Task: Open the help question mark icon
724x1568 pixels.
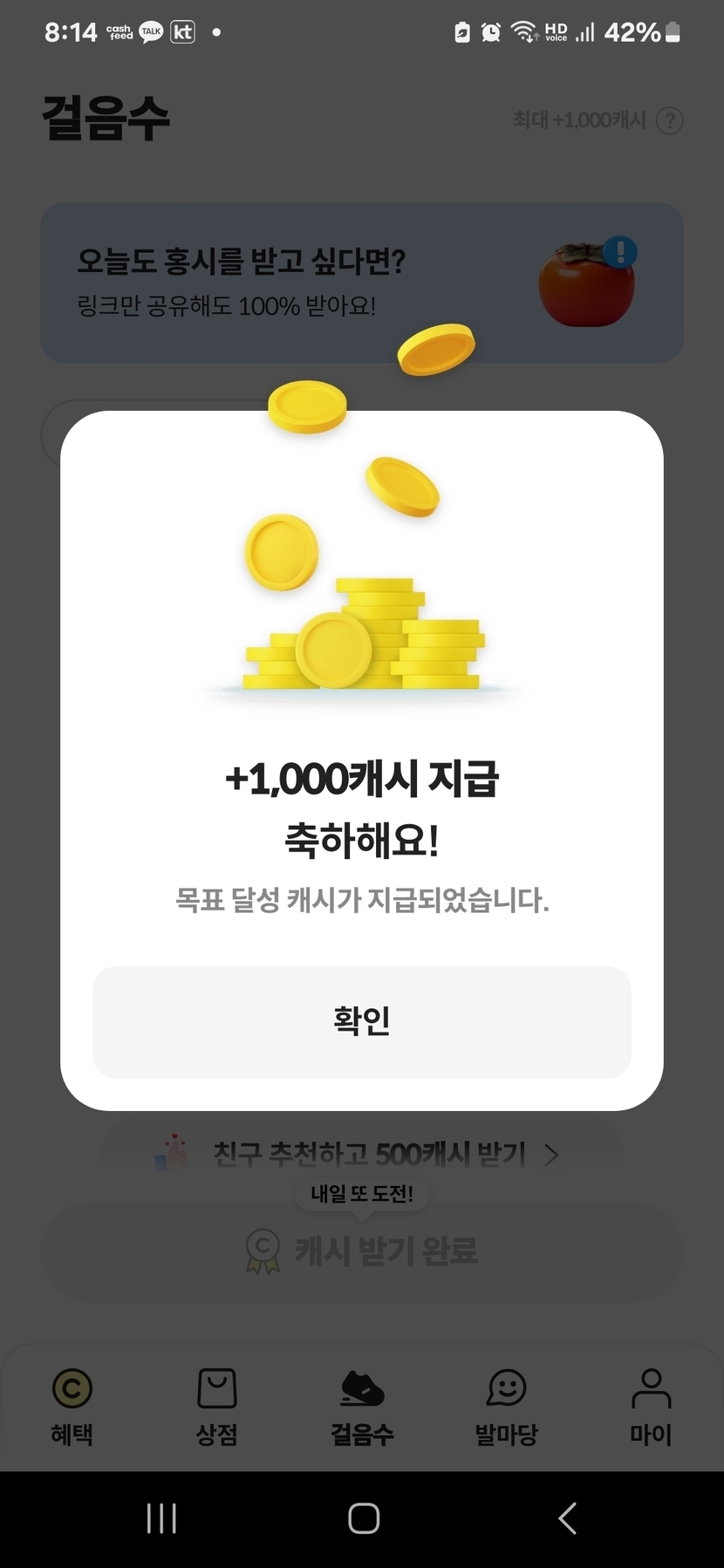Action: (669, 120)
